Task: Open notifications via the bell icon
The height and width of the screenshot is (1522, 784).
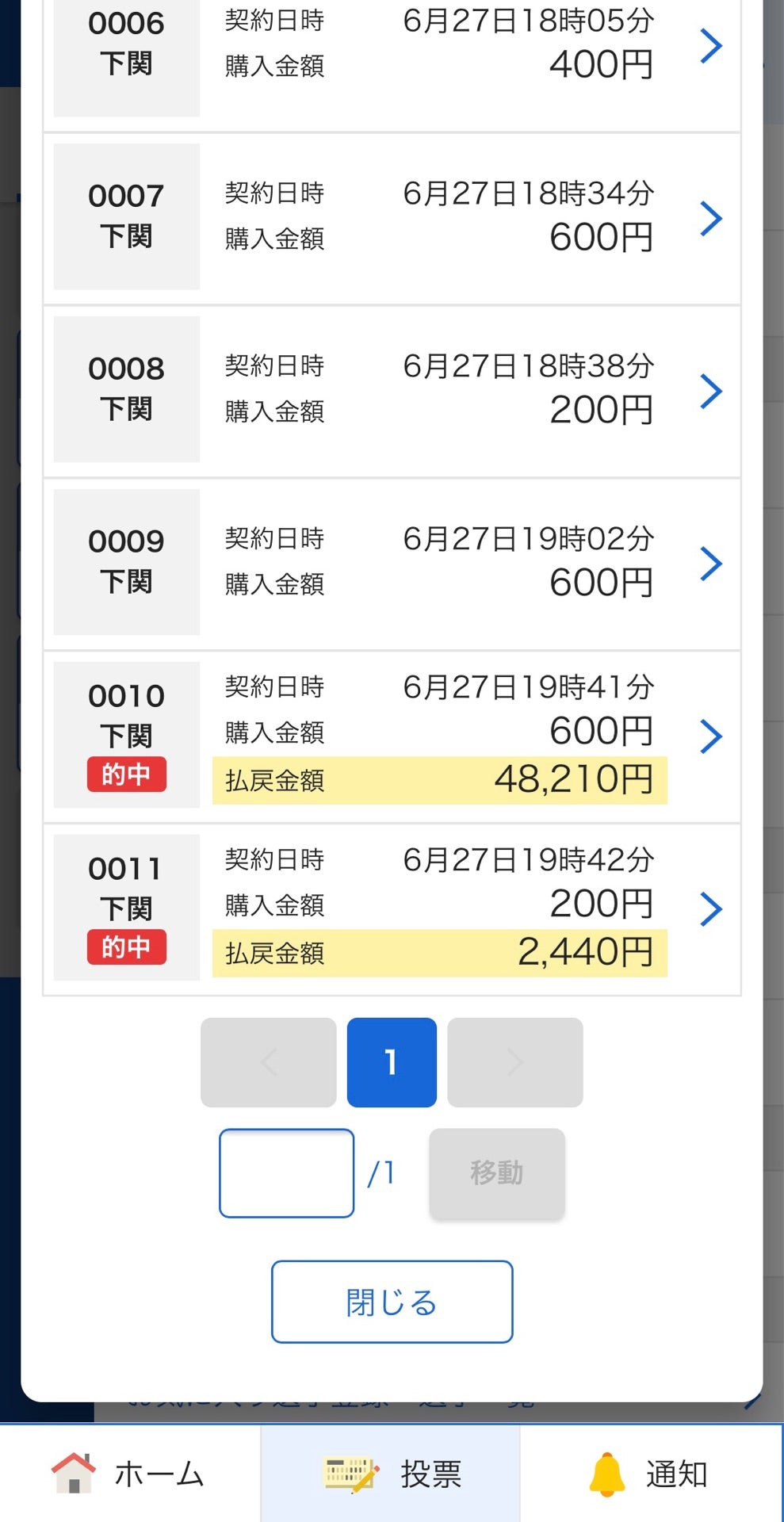Action: [607, 1470]
